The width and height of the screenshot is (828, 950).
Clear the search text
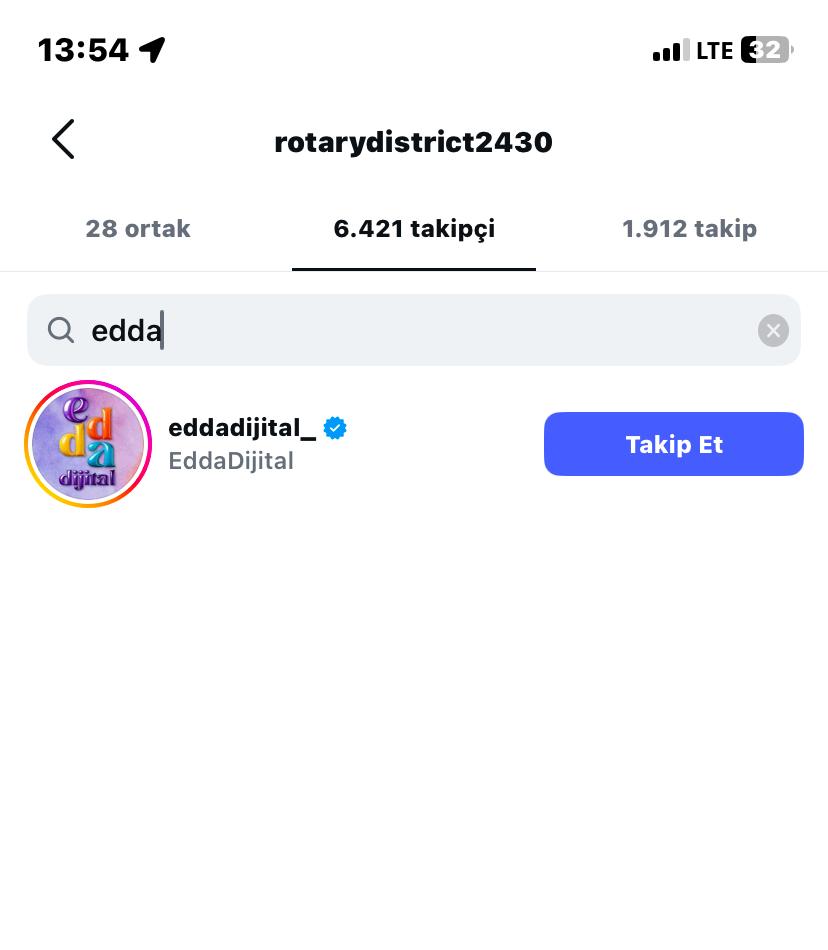pos(773,331)
